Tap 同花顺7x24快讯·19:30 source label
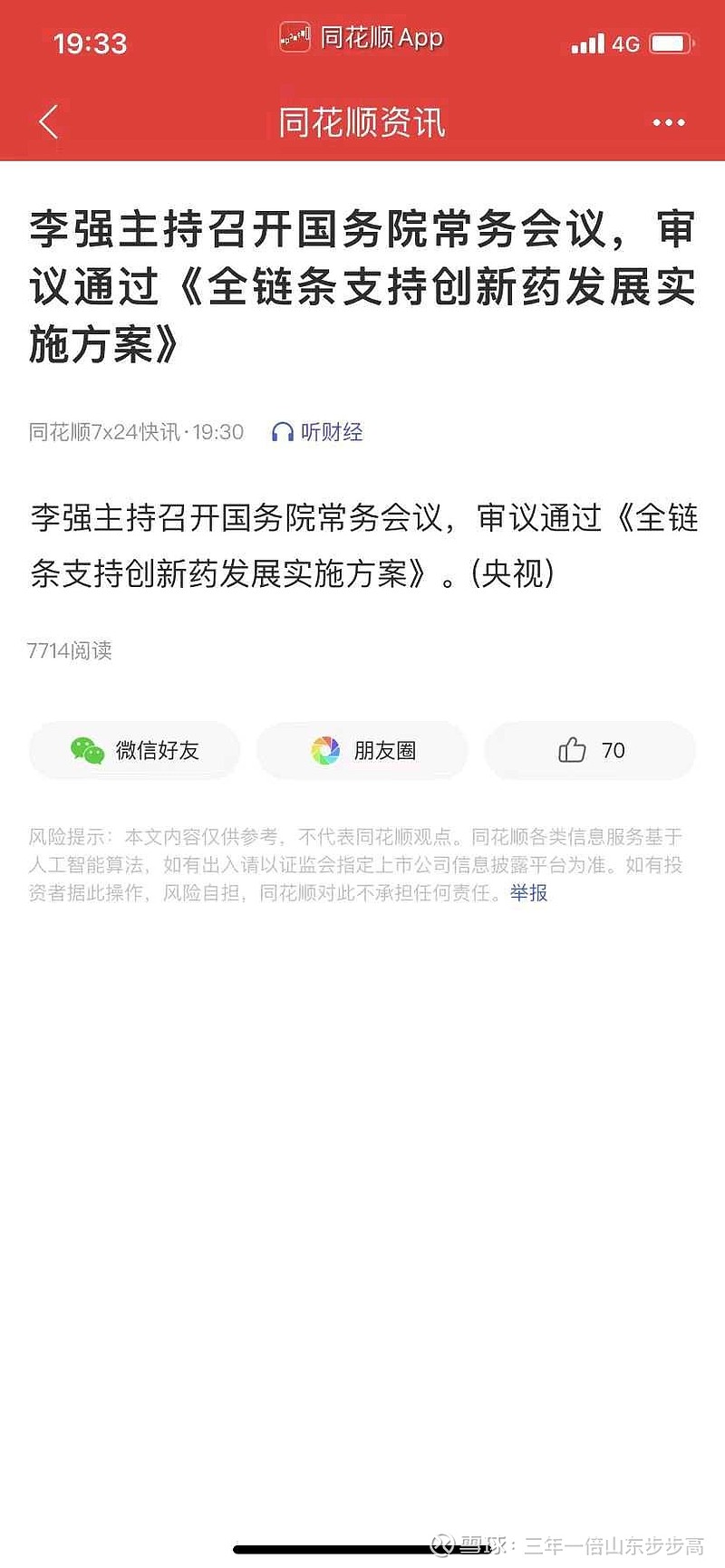Screen dimensions: 725x1568 point(134,432)
